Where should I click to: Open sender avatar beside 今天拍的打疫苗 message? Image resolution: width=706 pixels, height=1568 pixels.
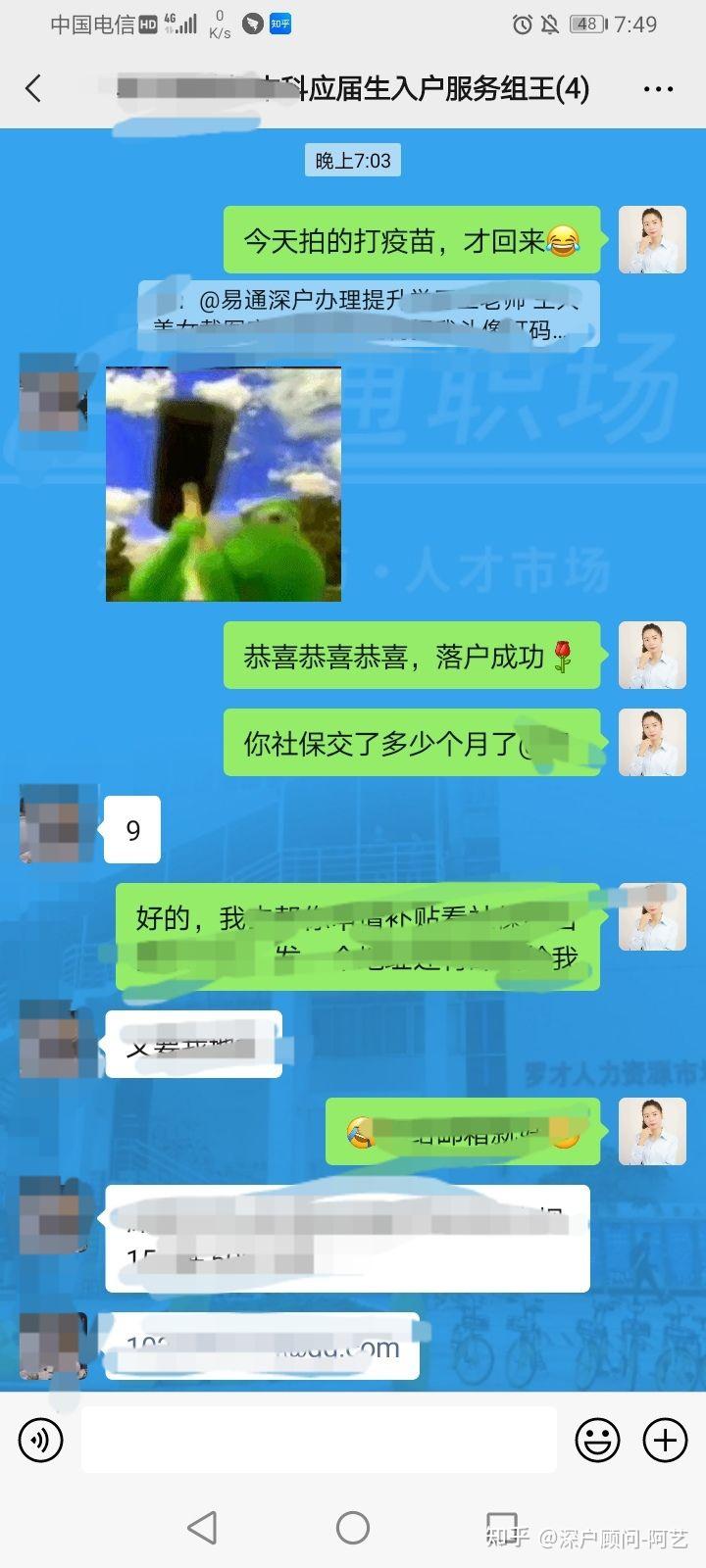[652, 240]
